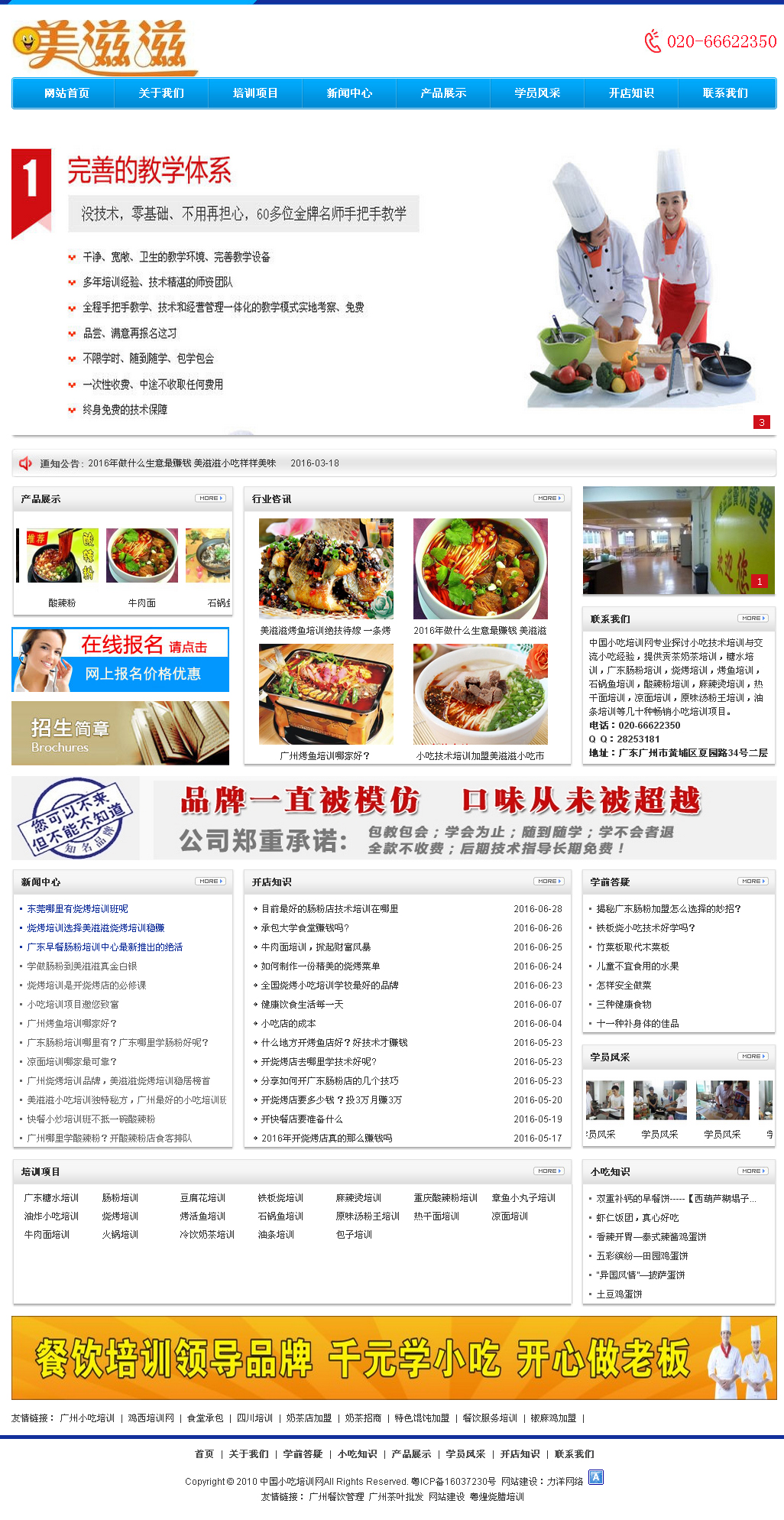Tap the 在线报名 online signup banner
784x1520 pixels.
pyautogui.click(x=121, y=660)
